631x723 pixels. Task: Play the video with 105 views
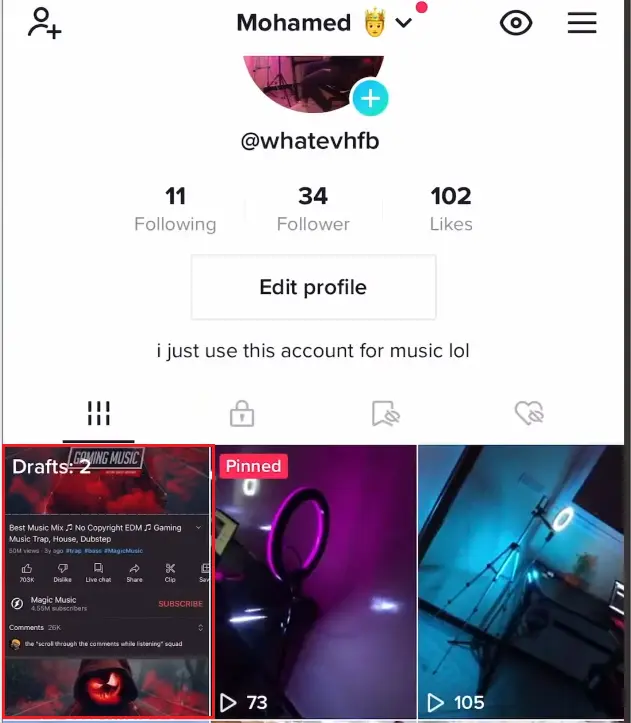(522, 581)
